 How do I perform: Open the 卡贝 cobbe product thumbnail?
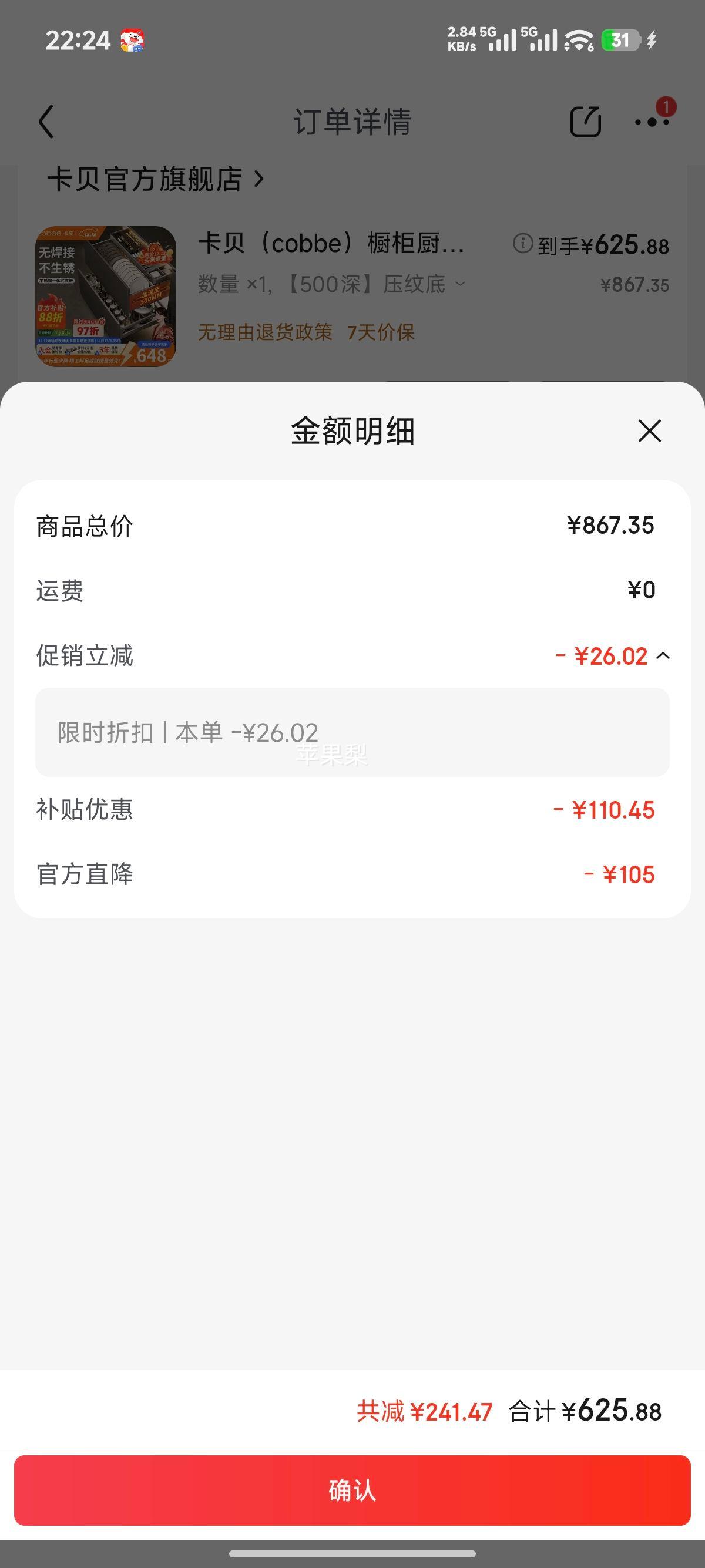[105, 297]
